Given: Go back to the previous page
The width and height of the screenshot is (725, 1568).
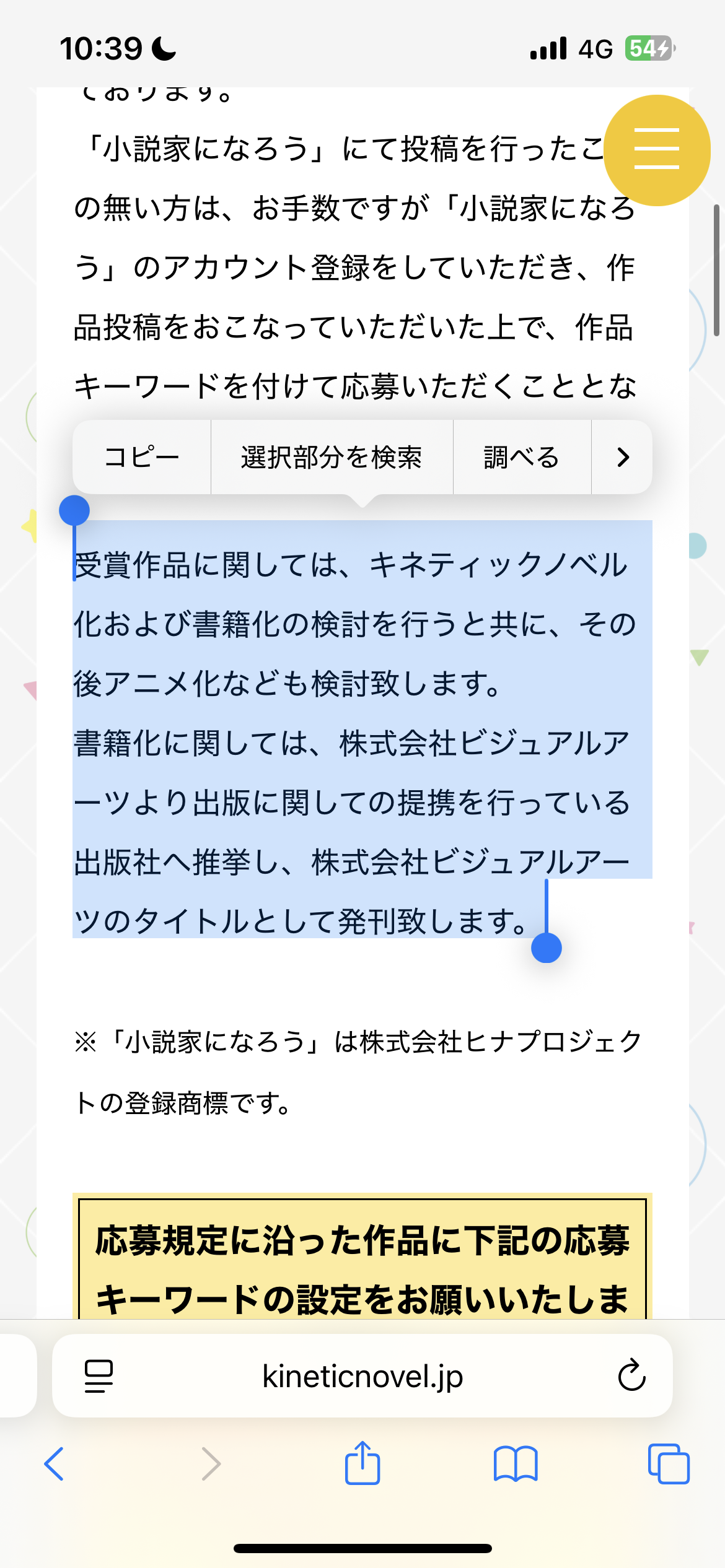Looking at the screenshot, I should pyautogui.click(x=55, y=1464).
